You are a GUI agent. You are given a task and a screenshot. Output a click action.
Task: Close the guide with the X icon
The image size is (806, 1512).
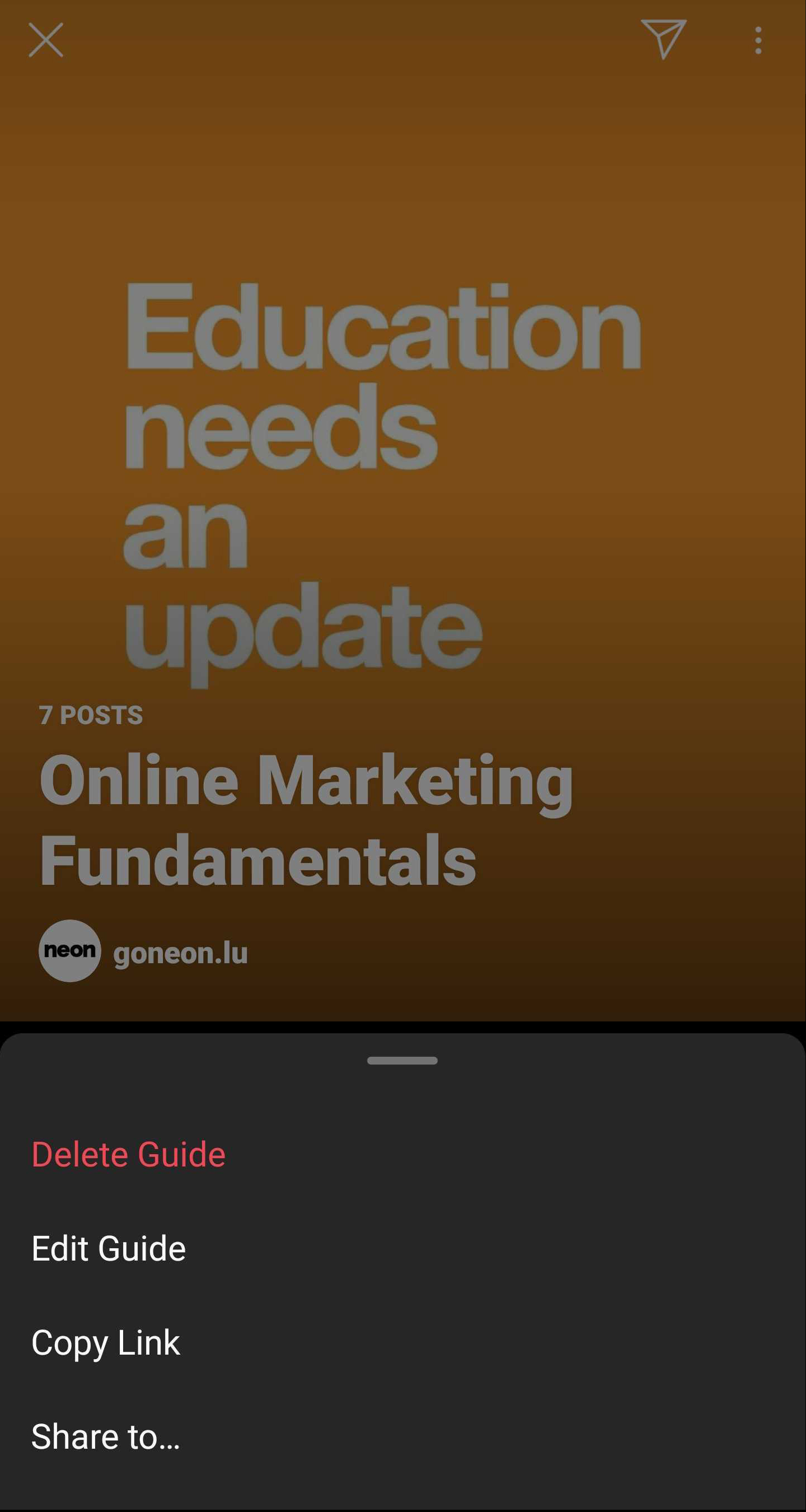point(46,40)
